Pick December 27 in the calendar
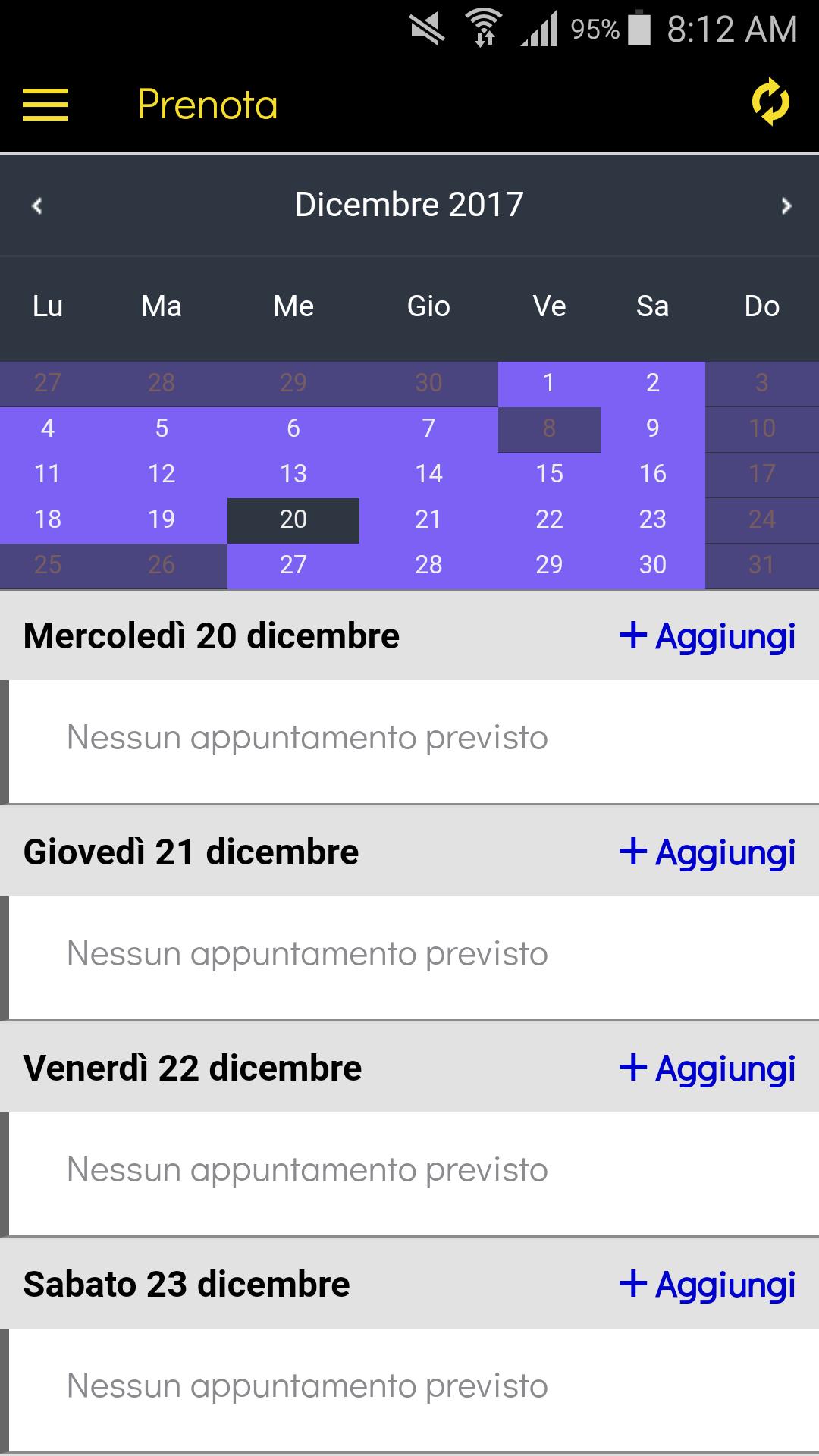 pyautogui.click(x=293, y=565)
